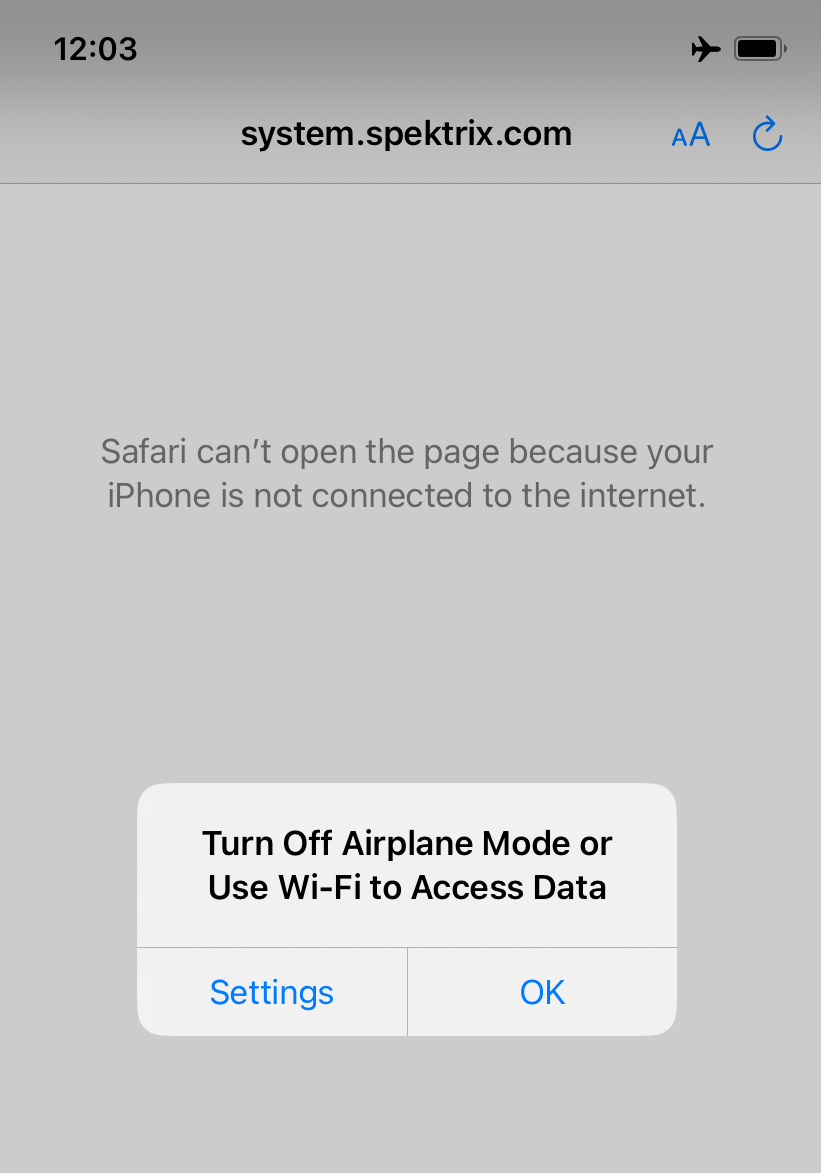The image size is (821, 1173).
Task: Open the AA text size menu
Action: pos(690,135)
